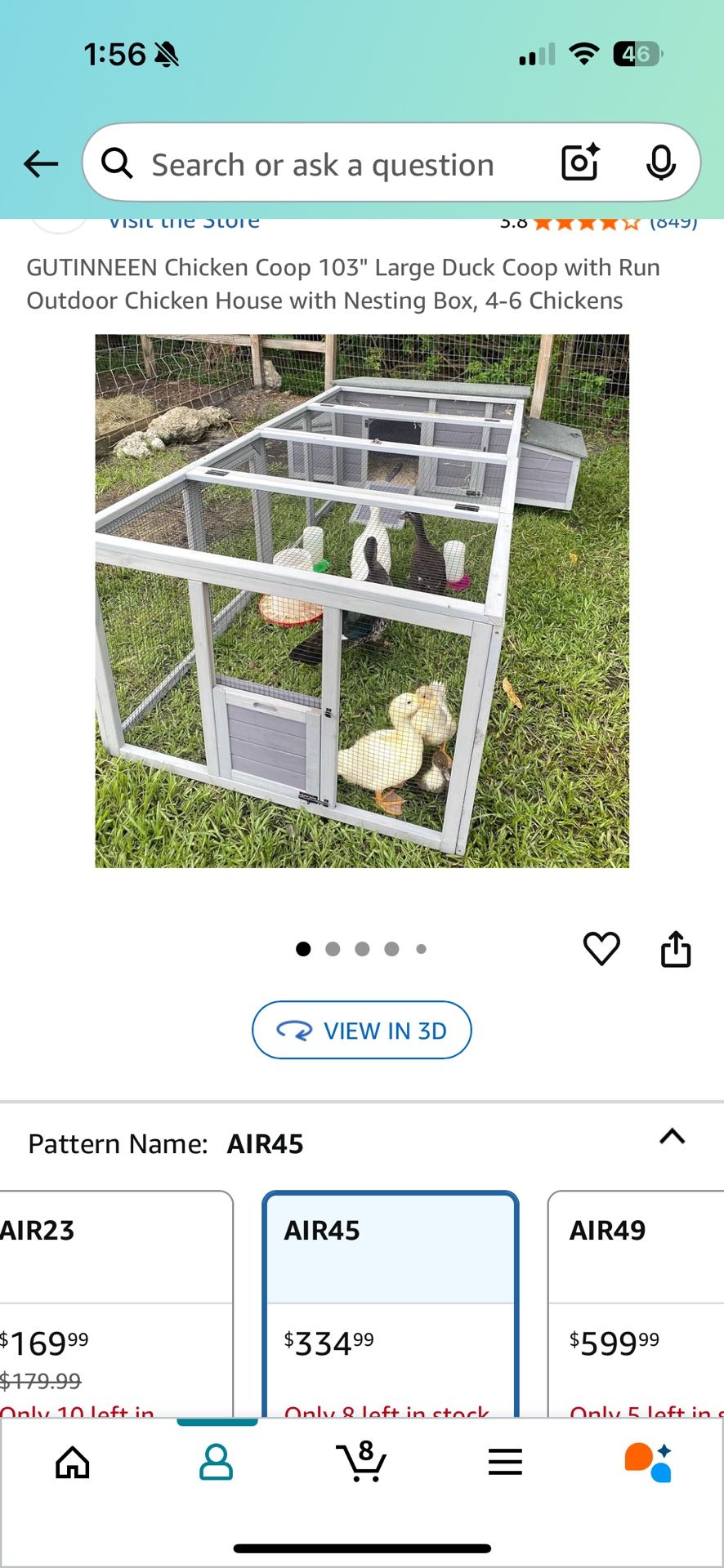Image resolution: width=724 pixels, height=1568 pixels.
Task: Select the AIR23 pattern option
Action: (114, 1303)
